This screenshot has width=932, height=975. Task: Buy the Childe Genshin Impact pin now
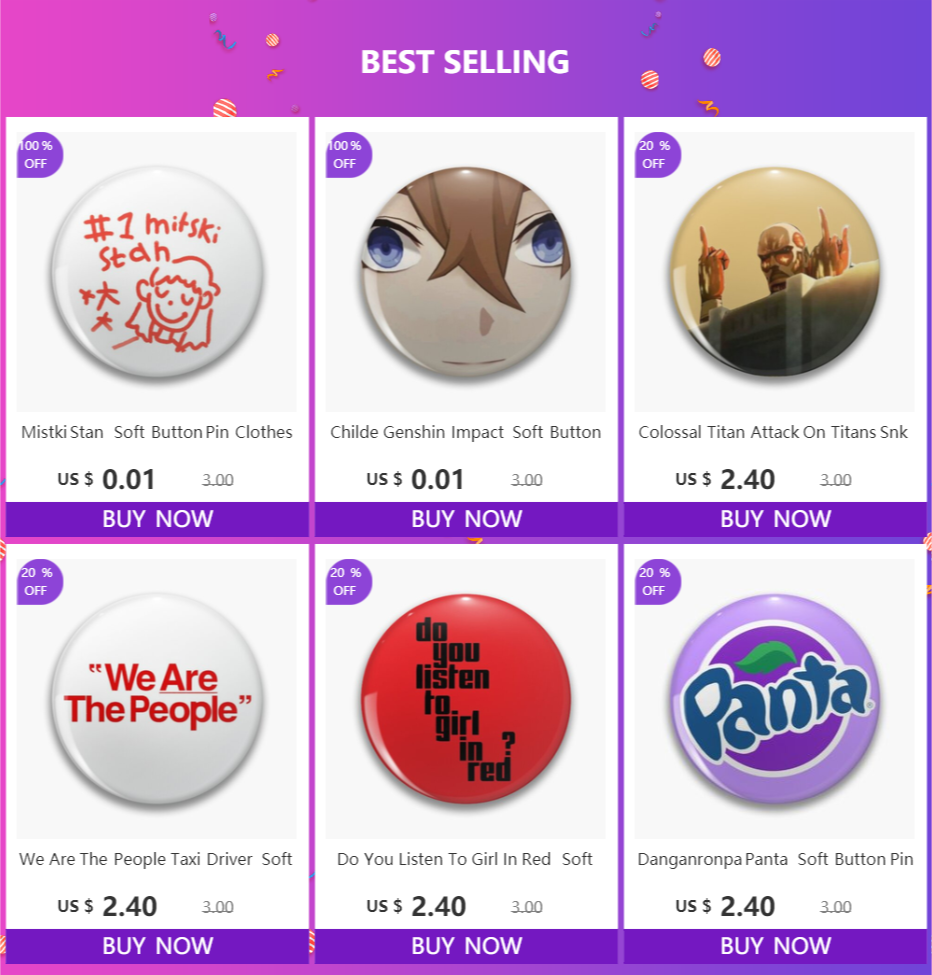pos(466,519)
